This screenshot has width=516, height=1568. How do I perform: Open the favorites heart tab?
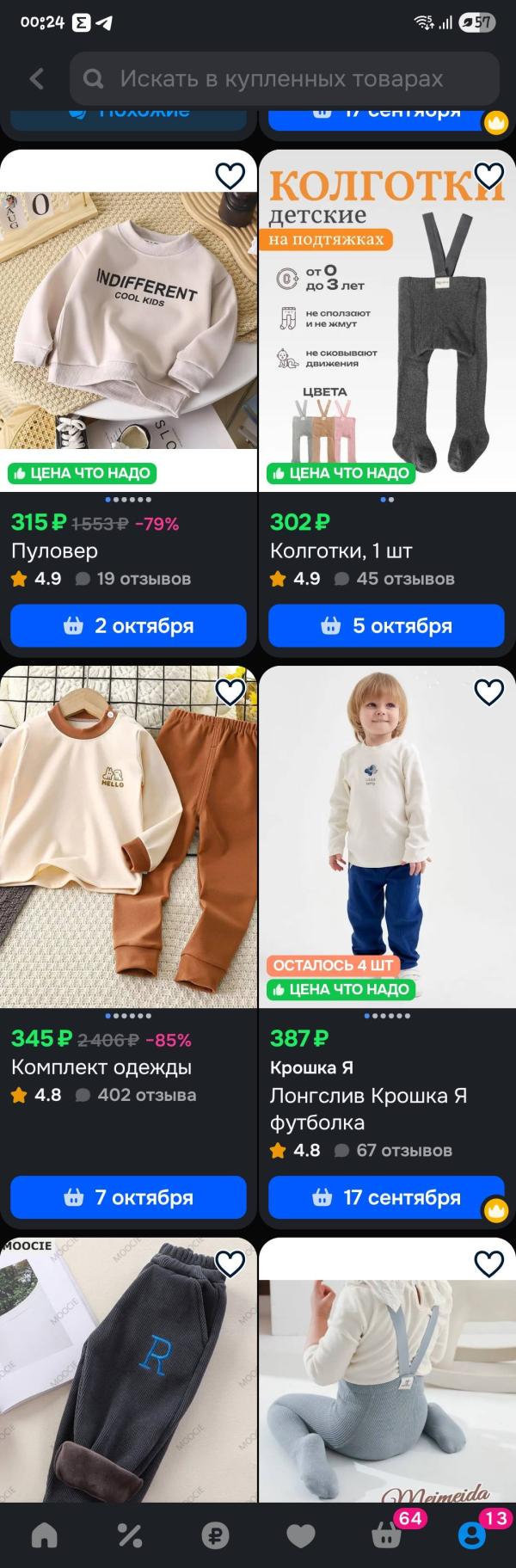[300, 1535]
